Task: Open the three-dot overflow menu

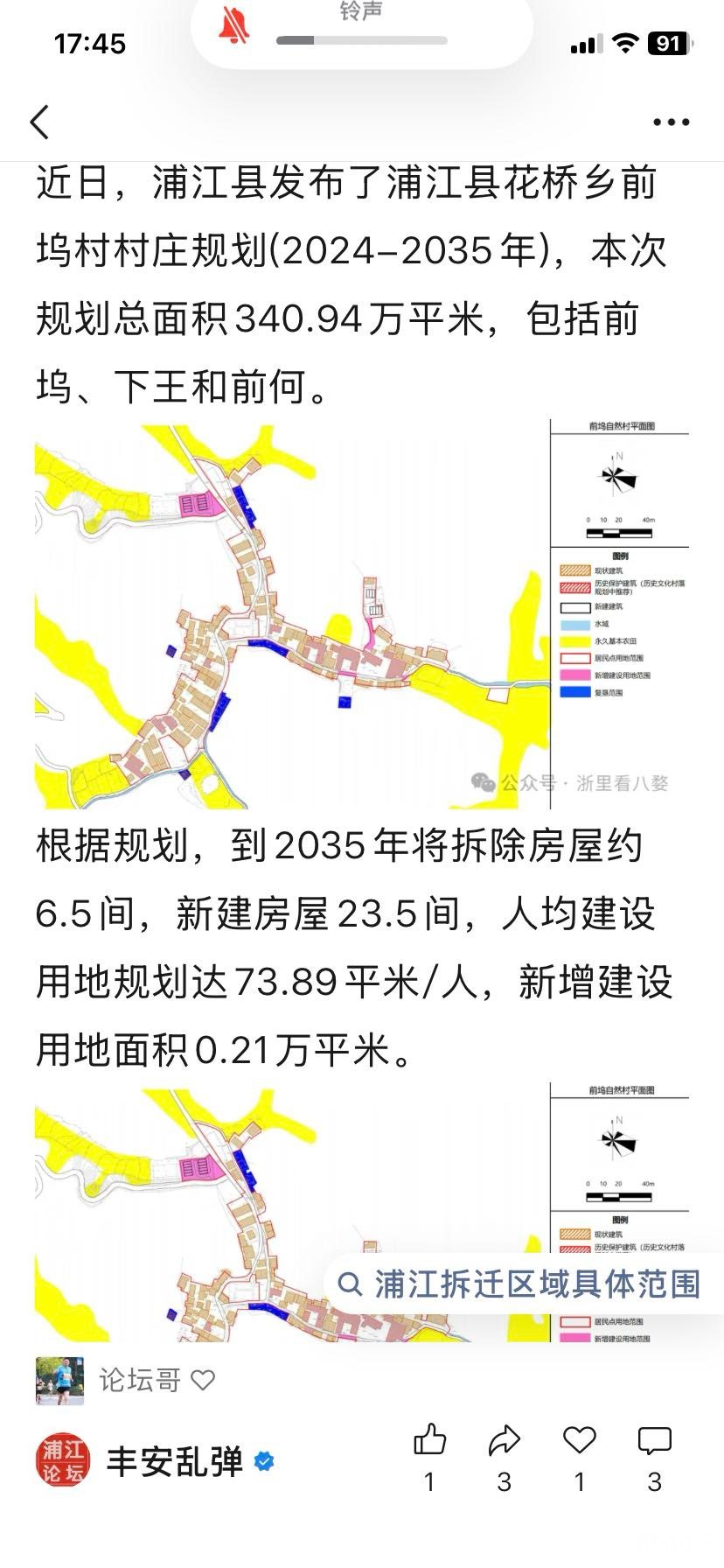Action: click(671, 122)
